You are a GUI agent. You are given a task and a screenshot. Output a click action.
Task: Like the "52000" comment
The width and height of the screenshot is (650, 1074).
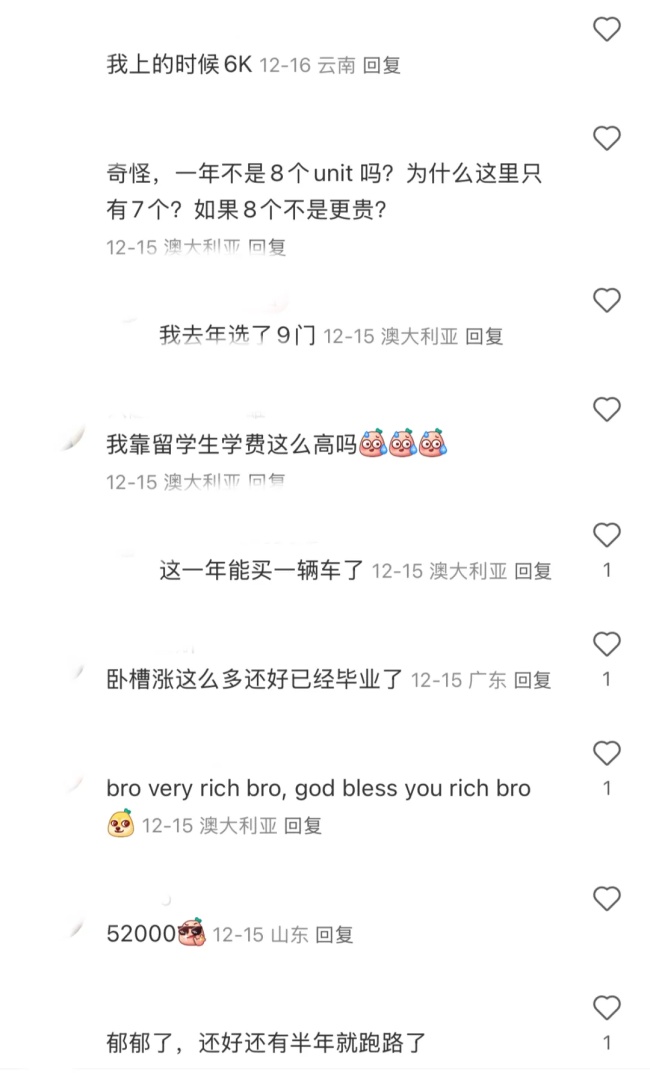pyautogui.click(x=606, y=899)
